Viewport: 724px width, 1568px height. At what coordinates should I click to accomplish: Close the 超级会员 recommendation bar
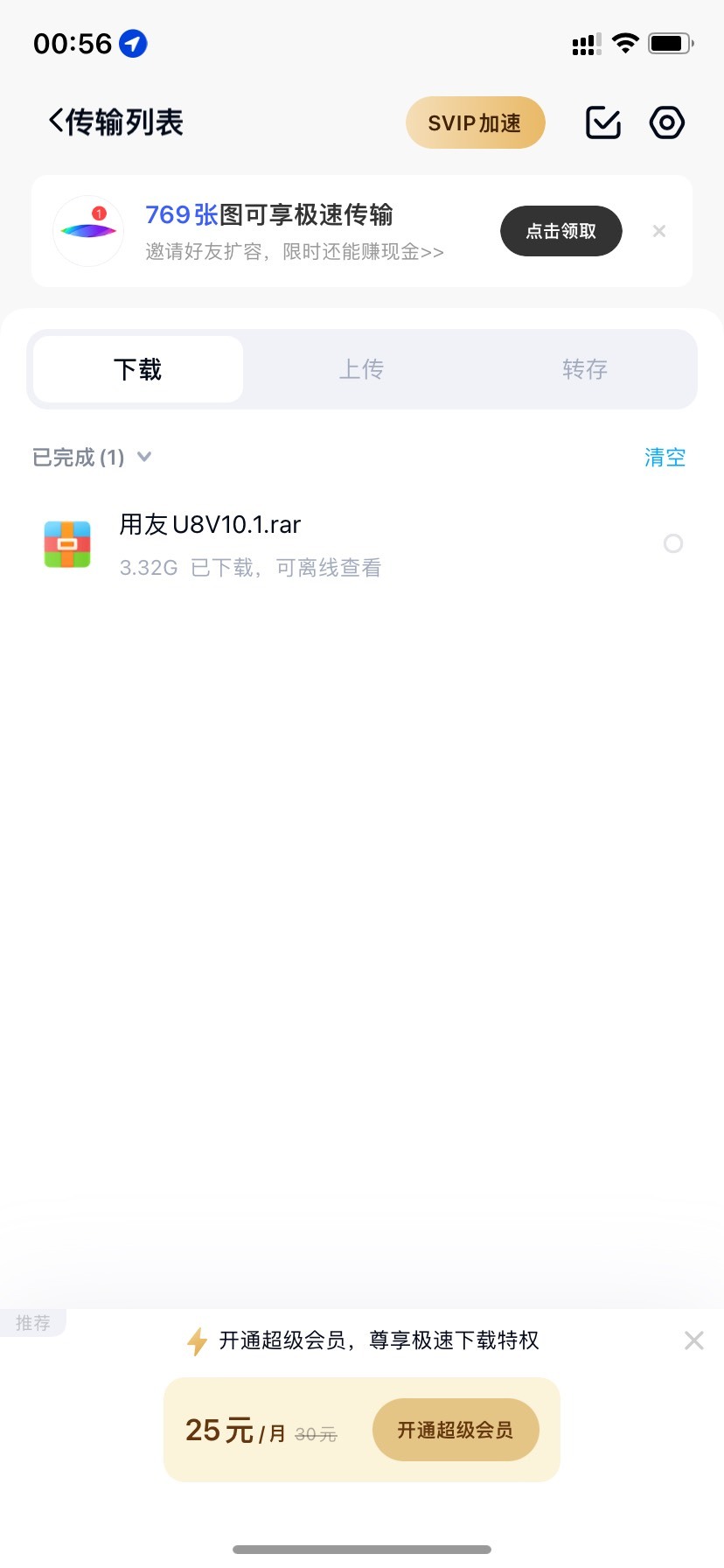(x=694, y=1340)
